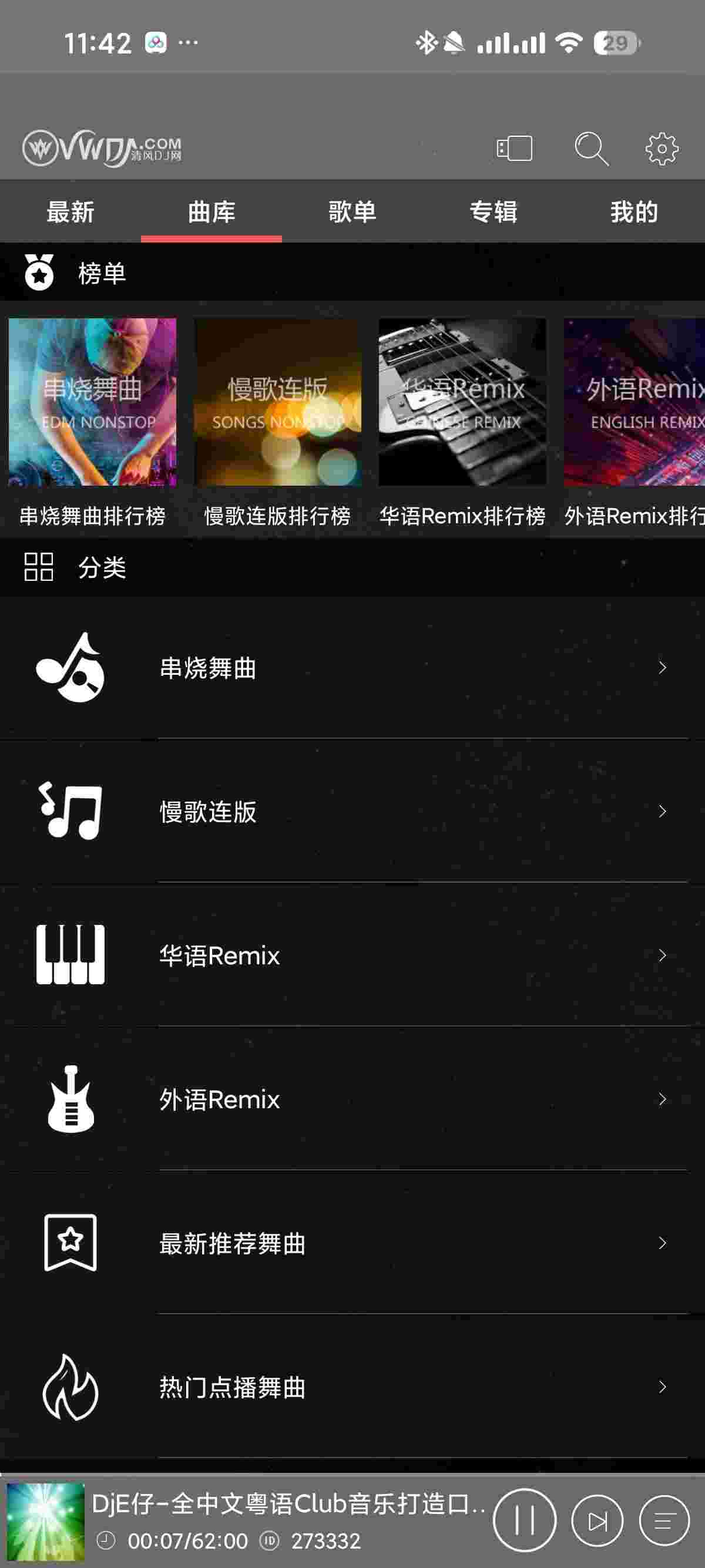This screenshot has width=705, height=1568.
Task: Skip to the next track
Action: pyautogui.click(x=597, y=1521)
